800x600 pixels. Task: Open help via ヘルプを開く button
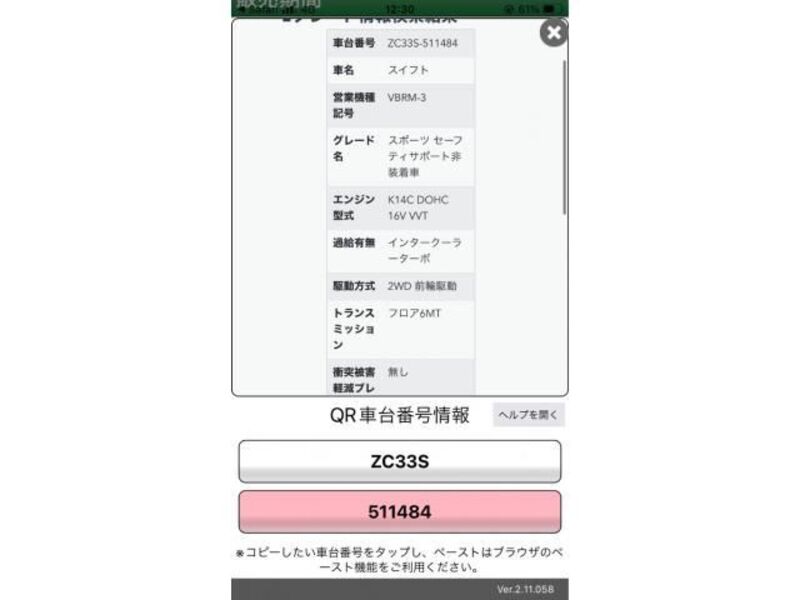click(x=528, y=415)
